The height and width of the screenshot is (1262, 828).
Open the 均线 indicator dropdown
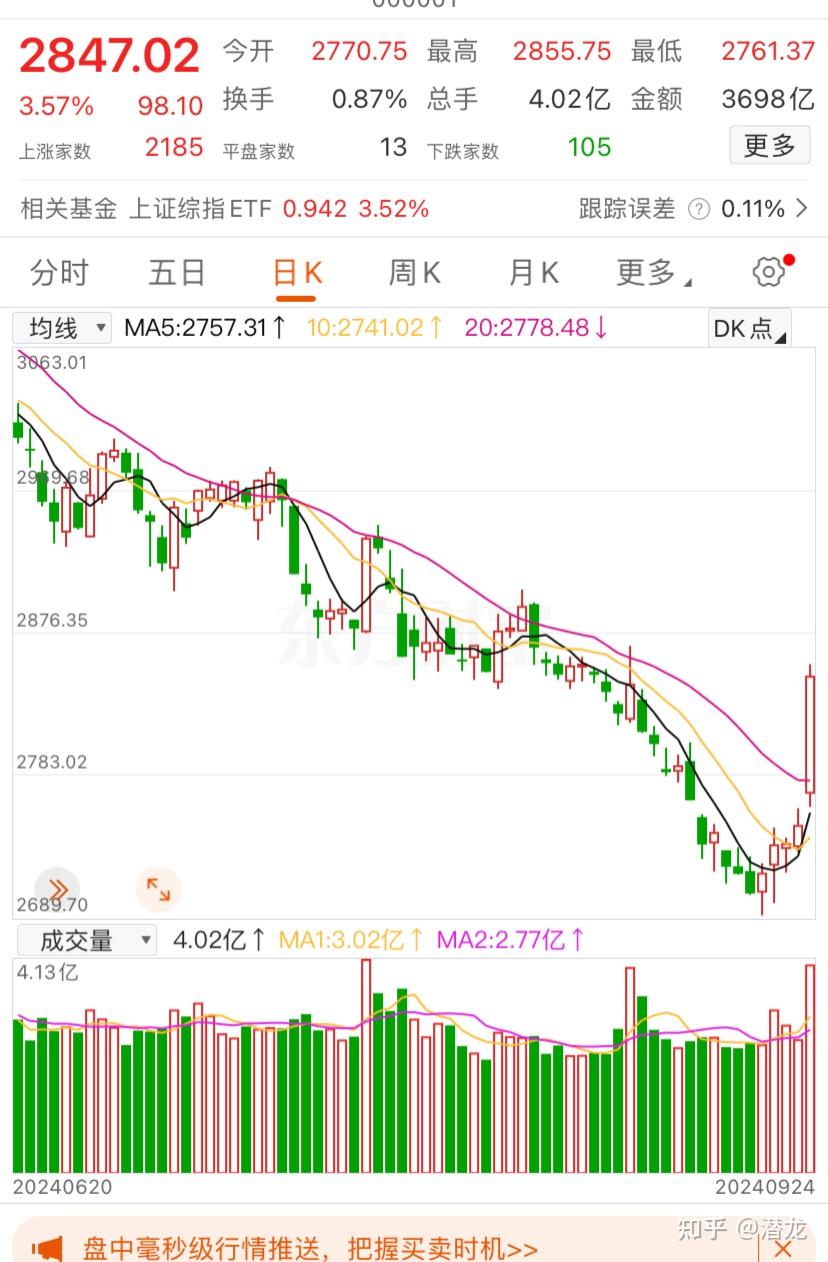click(61, 327)
